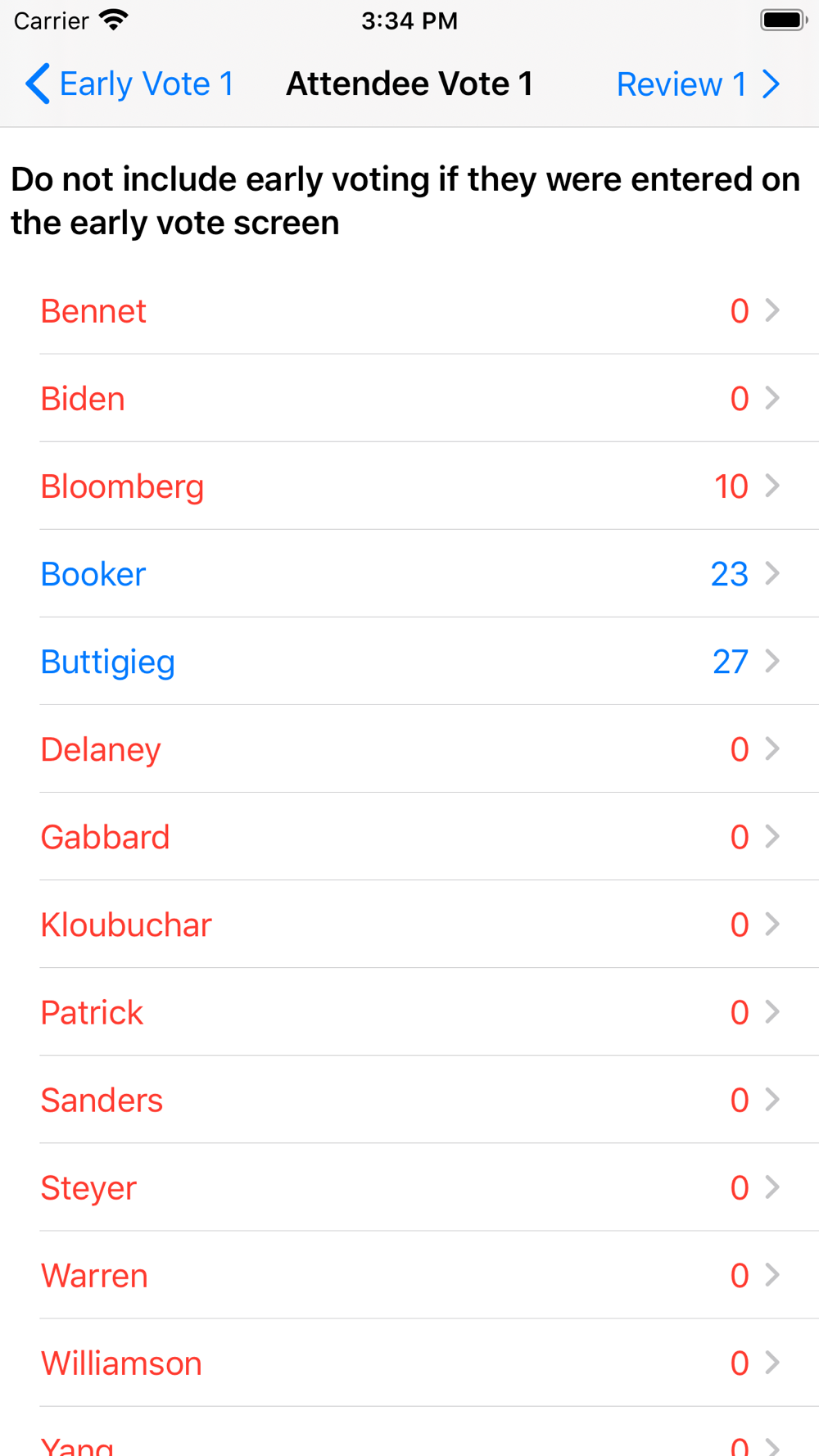Tap the Delaney row

point(409,748)
